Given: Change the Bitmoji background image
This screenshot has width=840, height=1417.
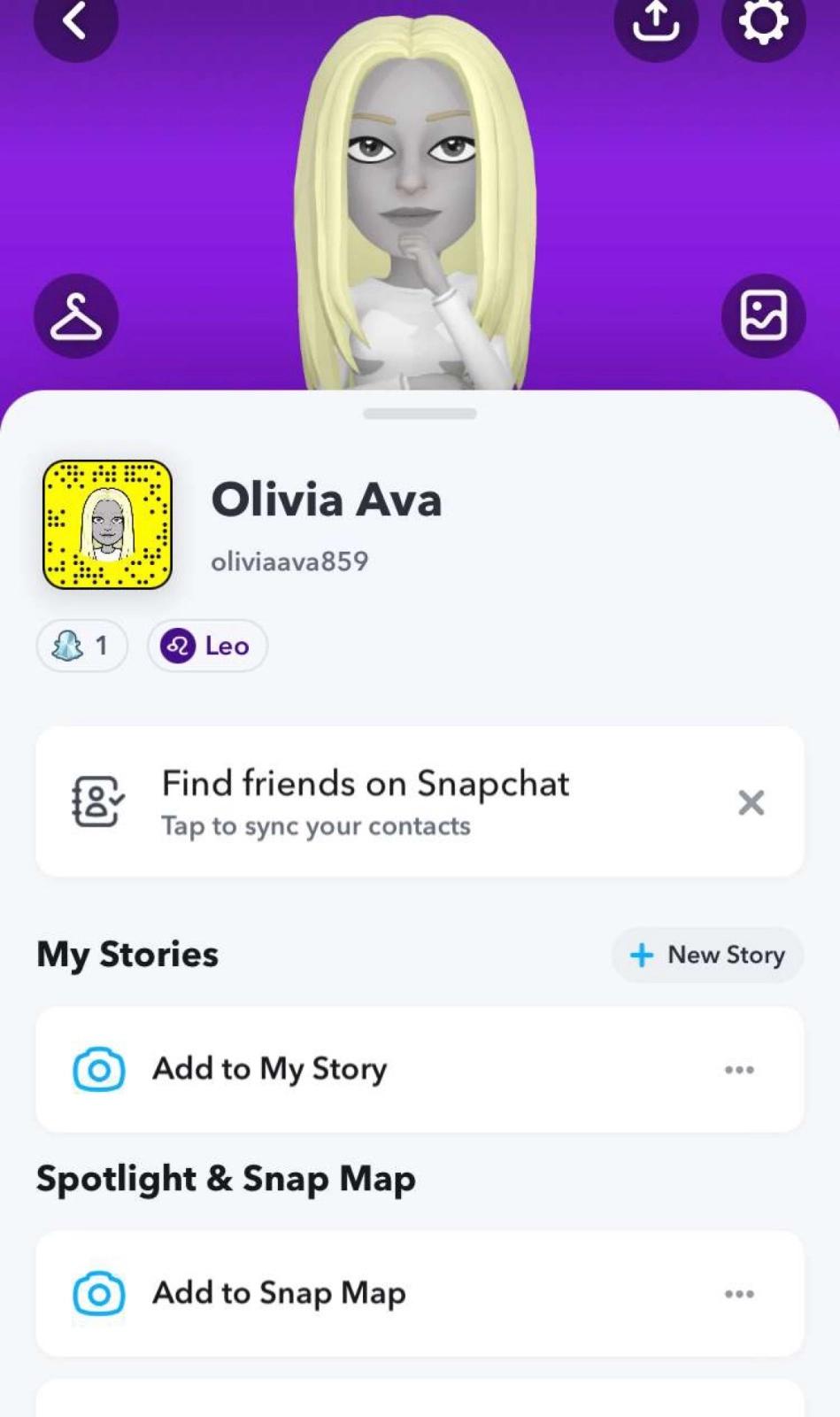Looking at the screenshot, I should pyautogui.click(x=763, y=316).
